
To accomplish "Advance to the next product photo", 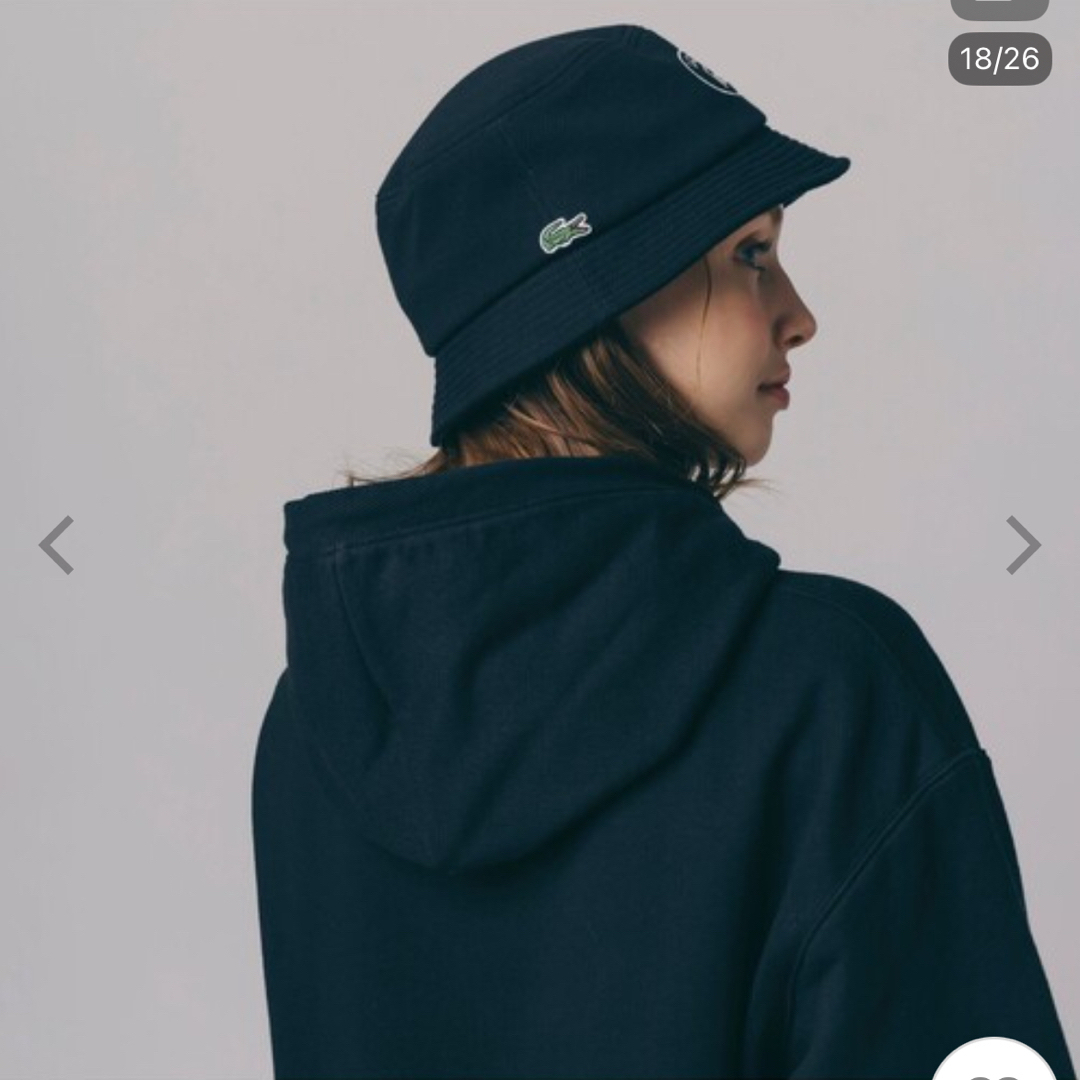I will click(x=1022, y=545).
